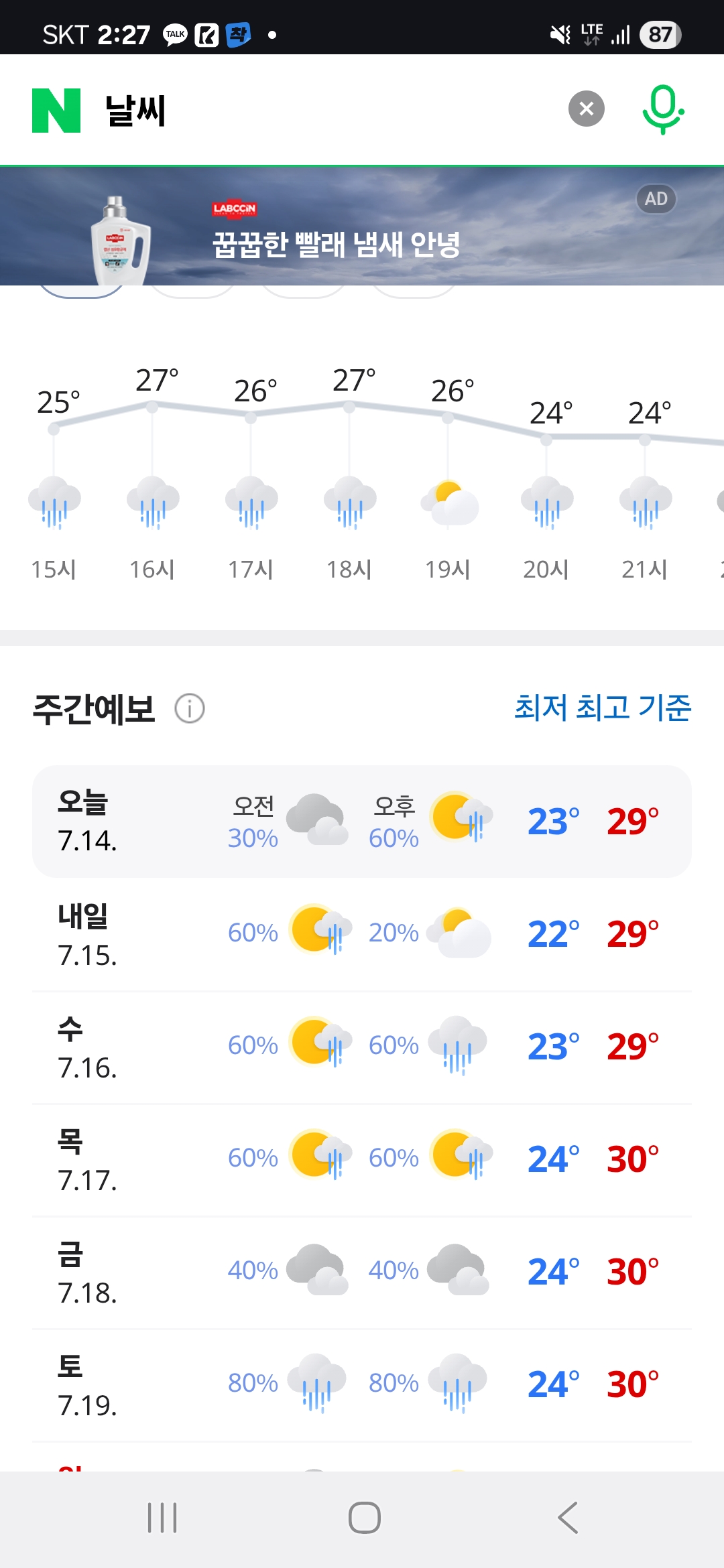Open the Saturday 7.19. forecast row

(x=362, y=1384)
